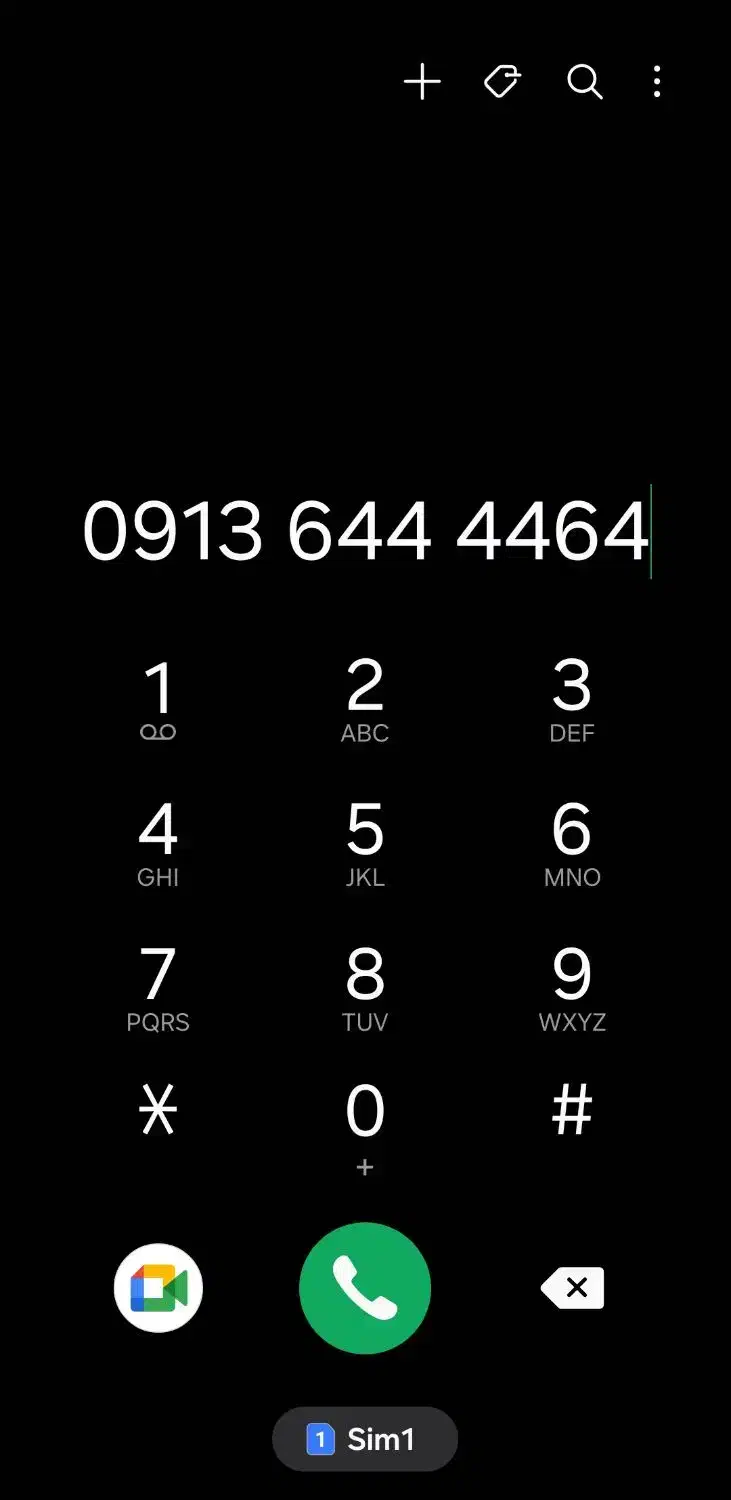Image resolution: width=731 pixels, height=1500 pixels.
Task: Select the label tag icon at top
Action: [501, 82]
